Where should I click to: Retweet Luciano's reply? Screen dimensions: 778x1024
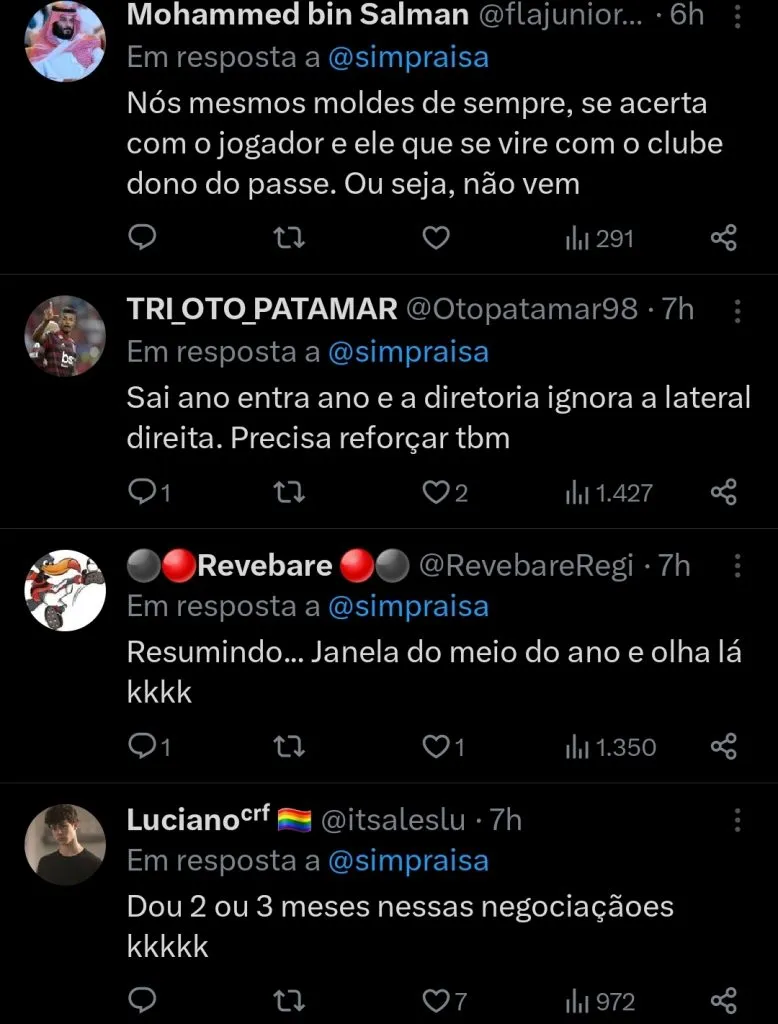coord(289,999)
